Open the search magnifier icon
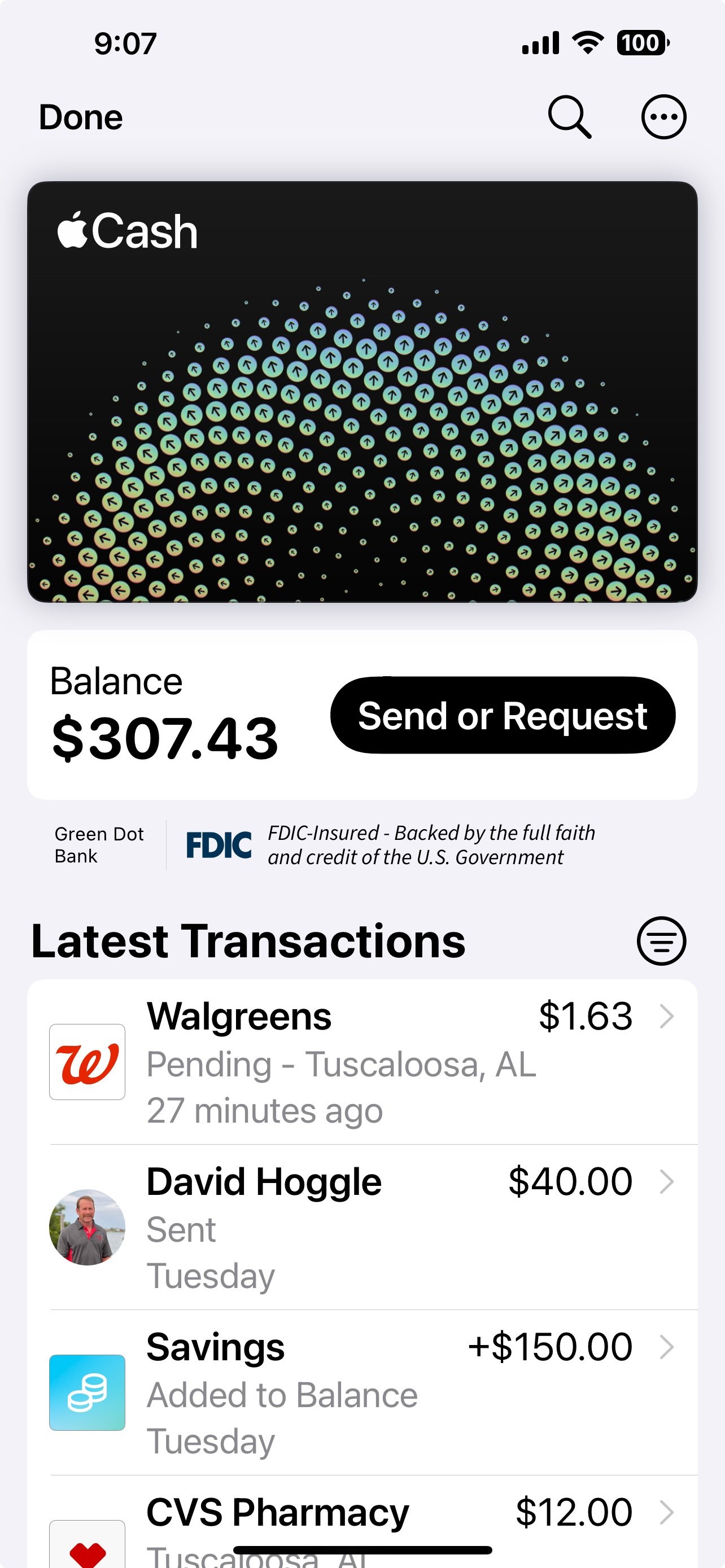 [x=569, y=117]
